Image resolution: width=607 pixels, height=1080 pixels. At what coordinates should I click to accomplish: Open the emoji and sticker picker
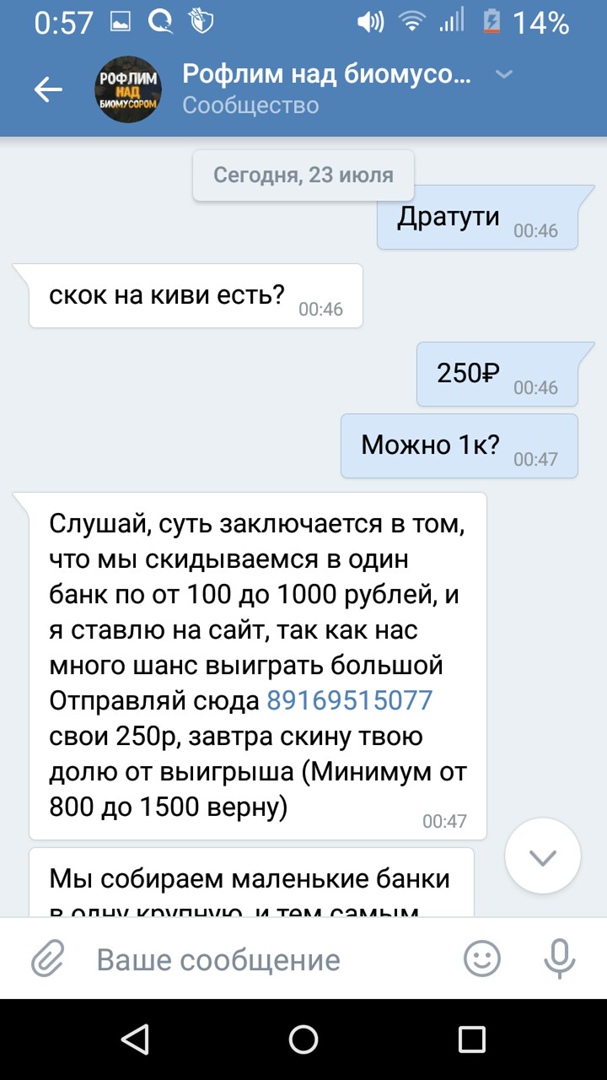482,960
